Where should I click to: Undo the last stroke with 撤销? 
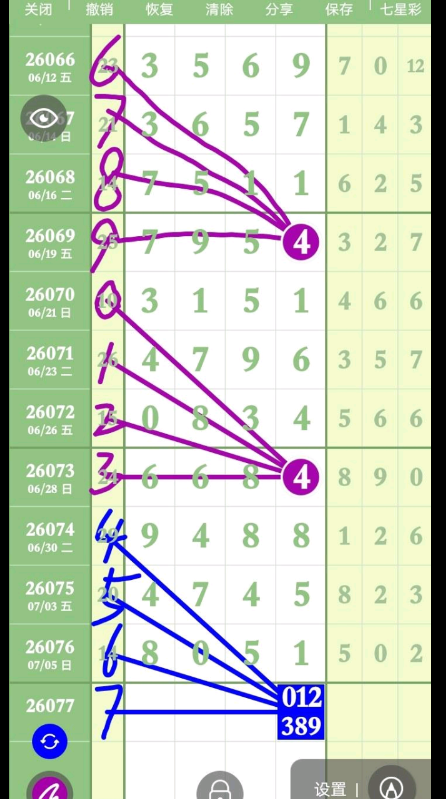[x=99, y=9]
